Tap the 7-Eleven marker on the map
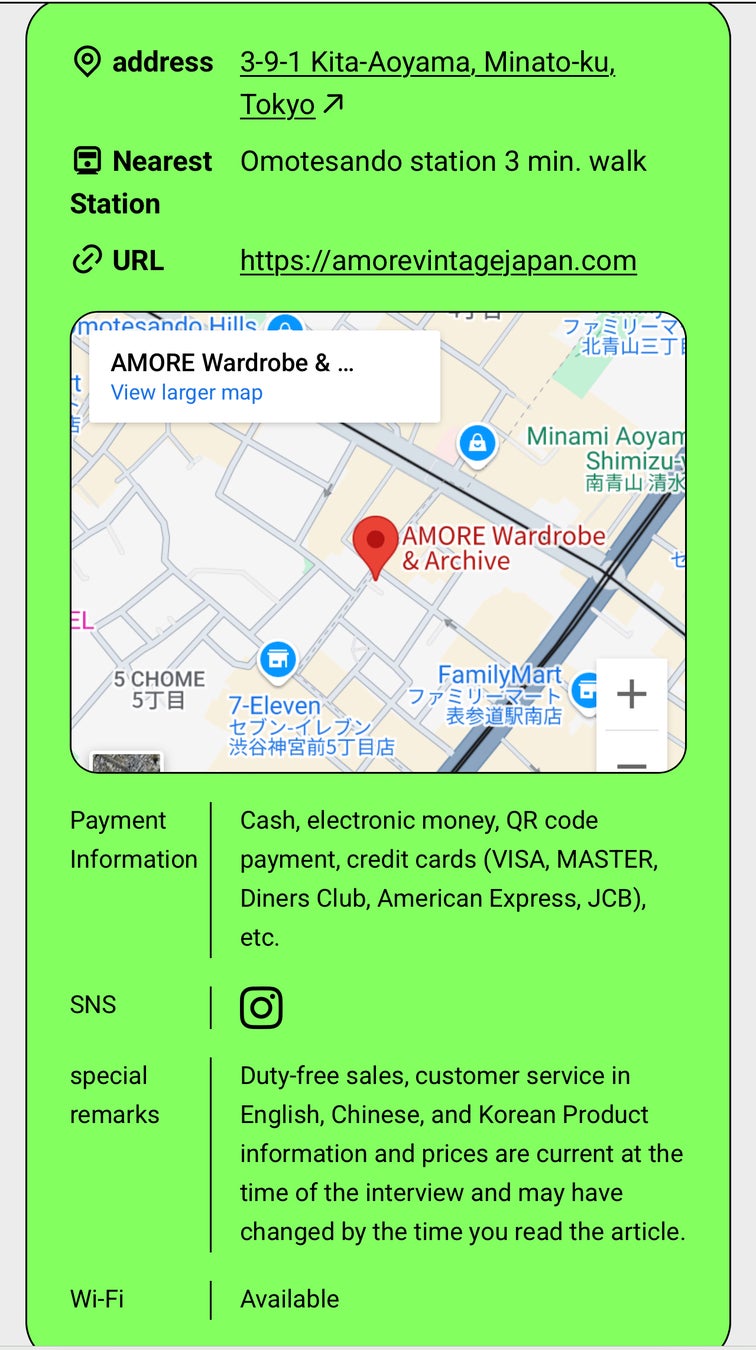The width and height of the screenshot is (756, 1350). 277,658
